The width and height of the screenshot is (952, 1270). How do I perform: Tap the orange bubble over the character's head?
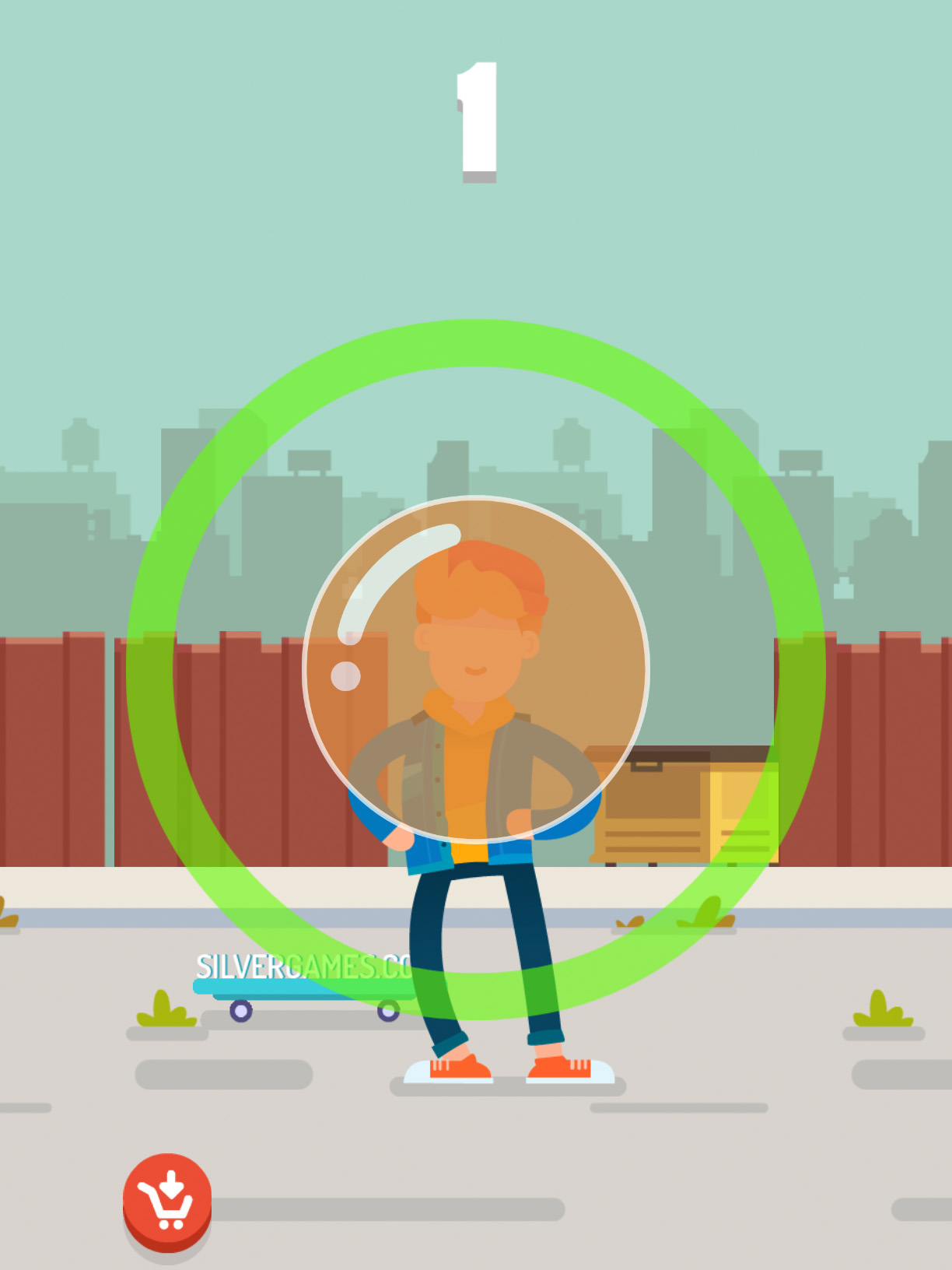click(x=475, y=669)
